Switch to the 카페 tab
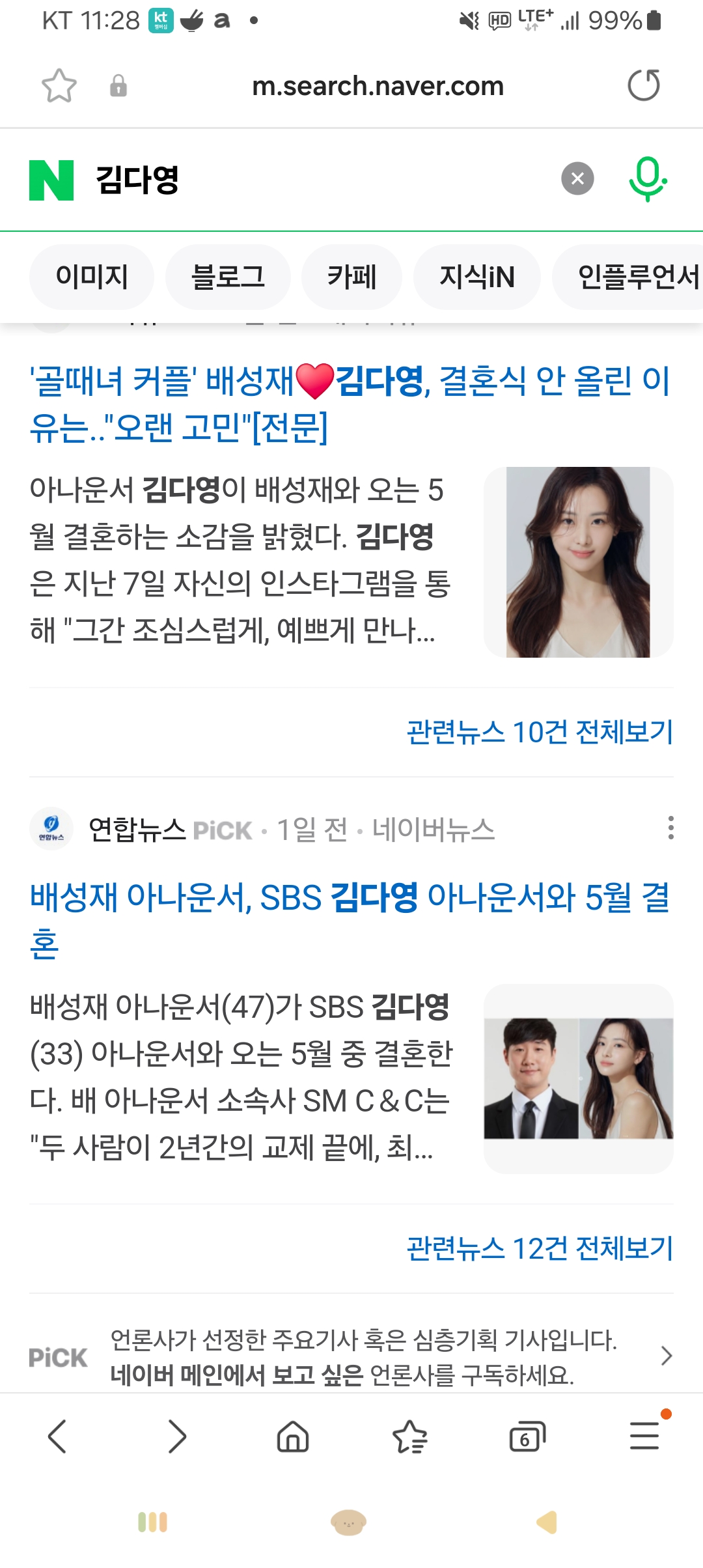 (351, 277)
